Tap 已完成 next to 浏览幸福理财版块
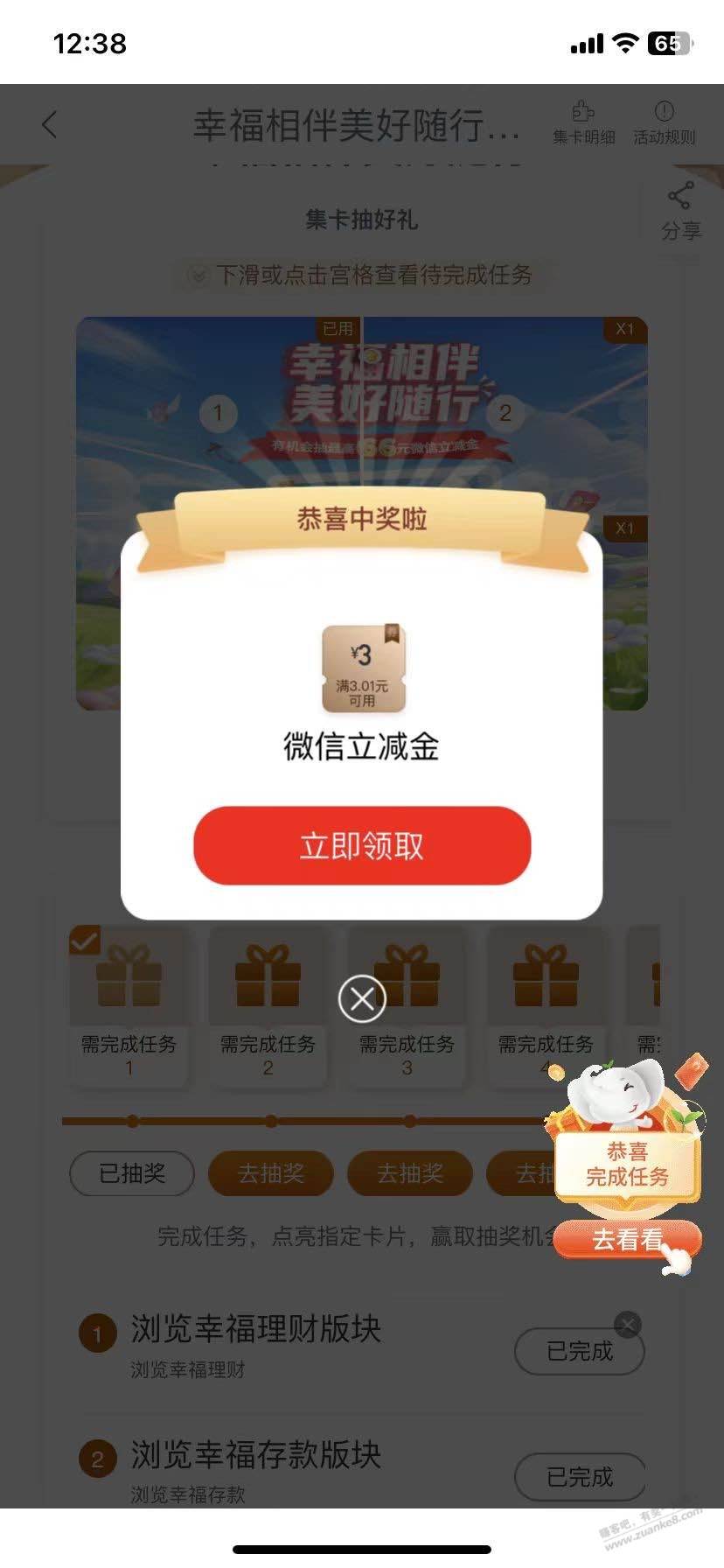724x1568 pixels. click(580, 1352)
